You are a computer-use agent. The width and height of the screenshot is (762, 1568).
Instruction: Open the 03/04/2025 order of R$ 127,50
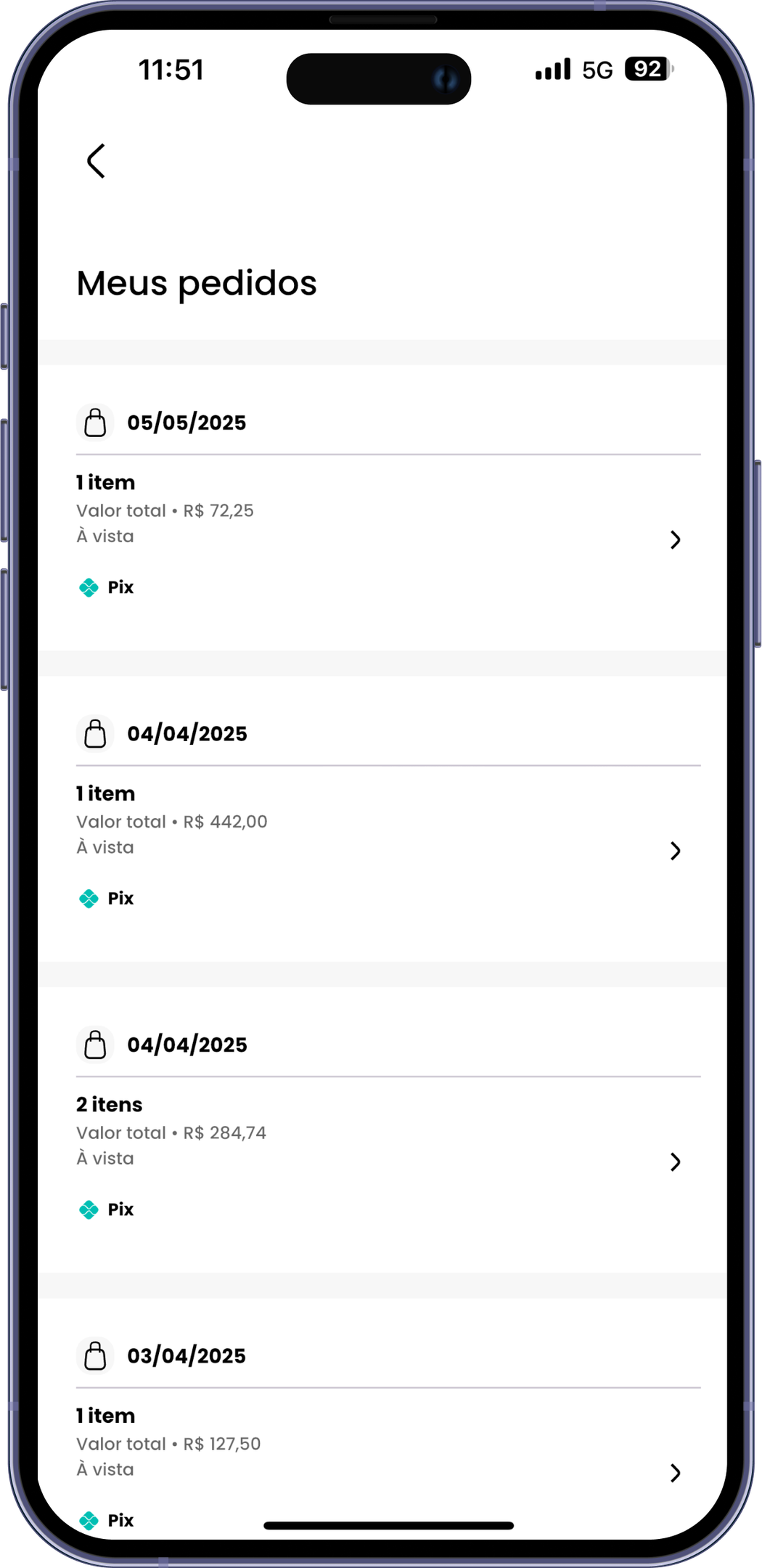(675, 1472)
